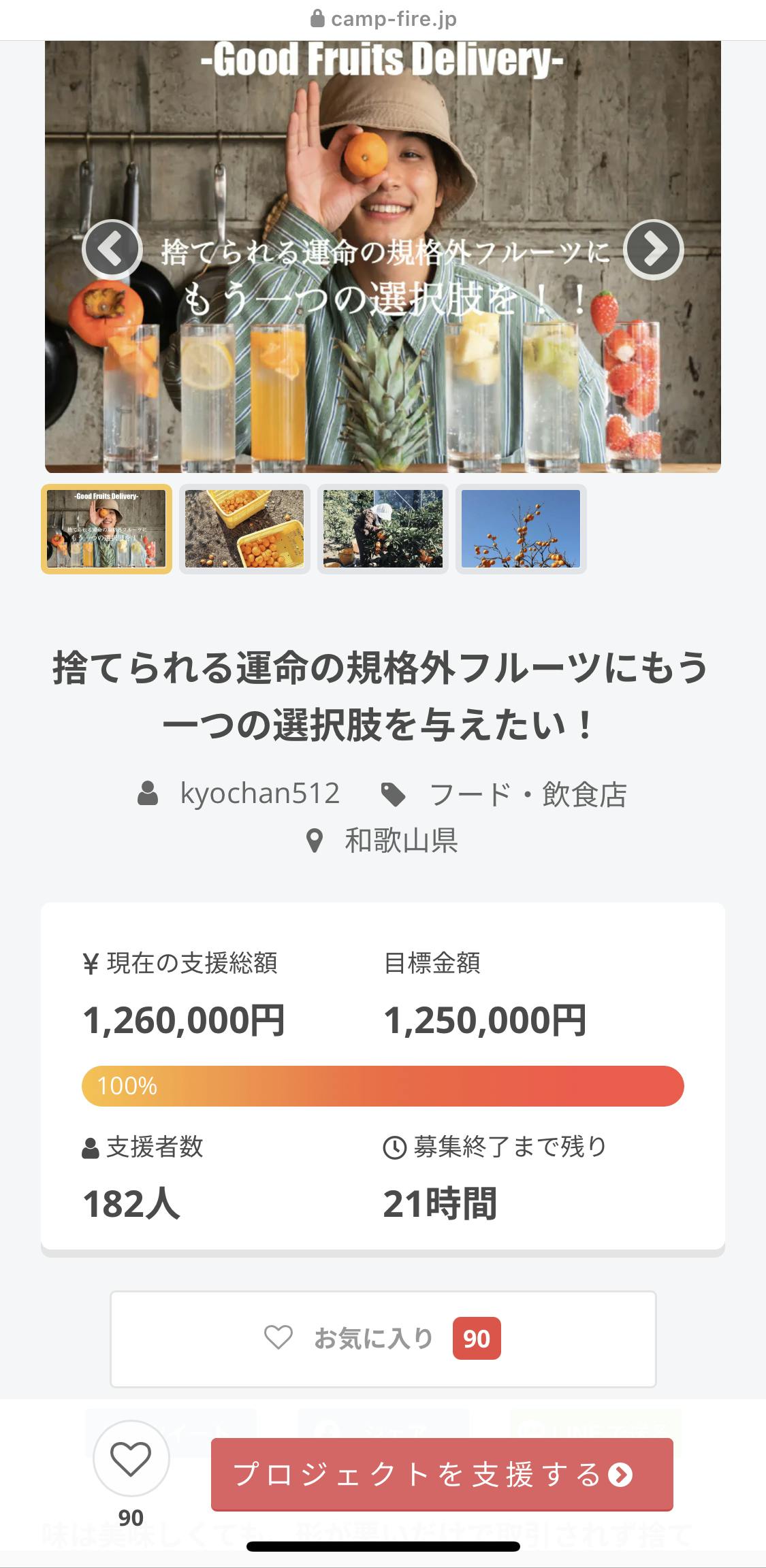Browse the フード・飲食店 category
This screenshot has width=766, height=1568.
[x=527, y=794]
